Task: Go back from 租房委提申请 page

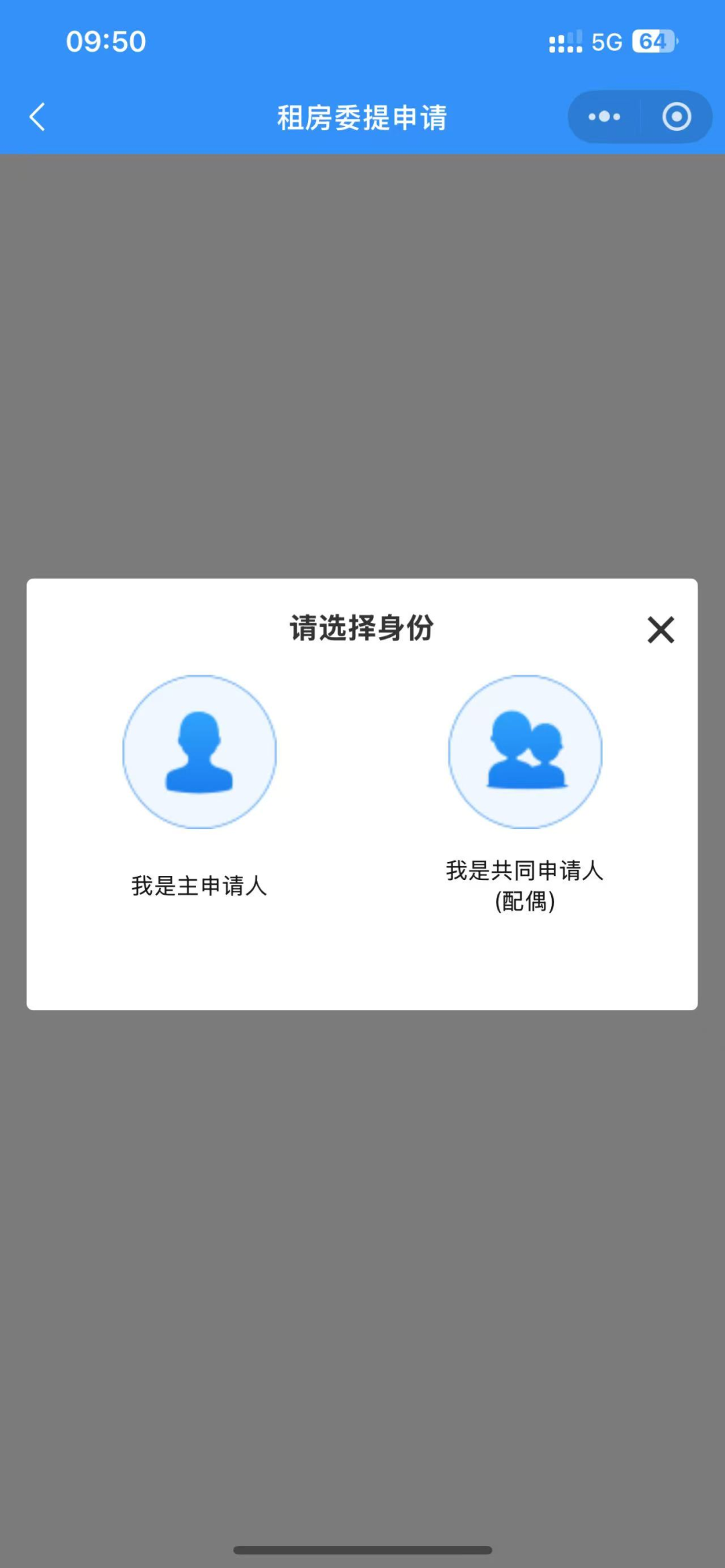Action: point(38,117)
